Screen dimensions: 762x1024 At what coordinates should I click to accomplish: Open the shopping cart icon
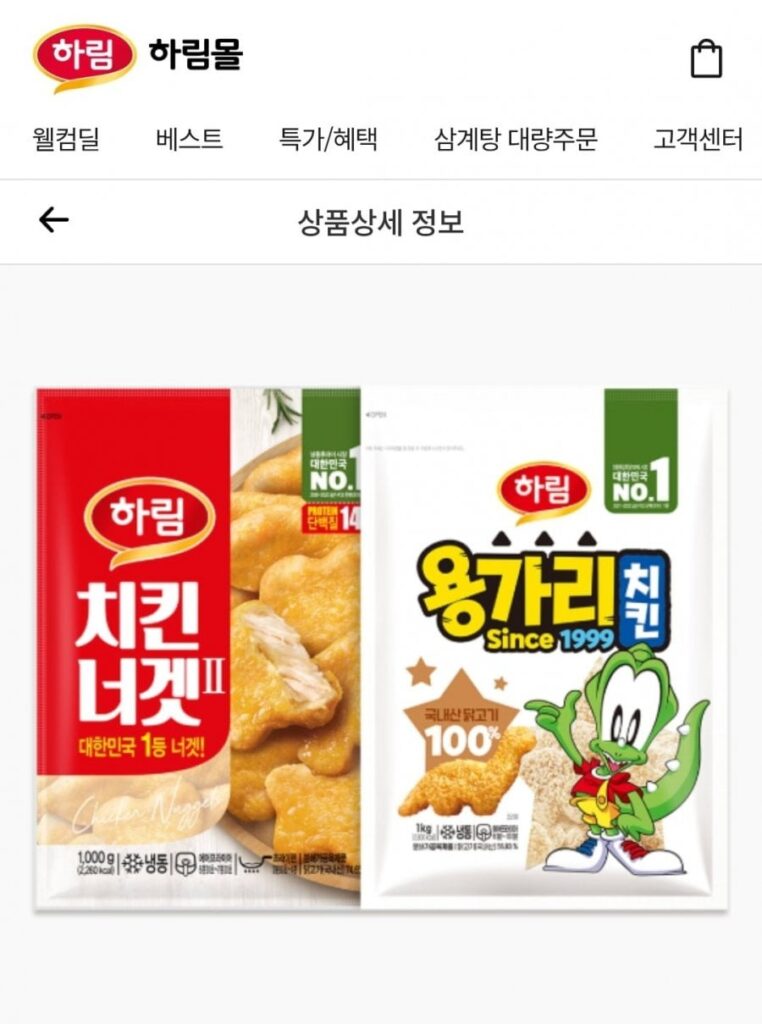[x=706, y=56]
